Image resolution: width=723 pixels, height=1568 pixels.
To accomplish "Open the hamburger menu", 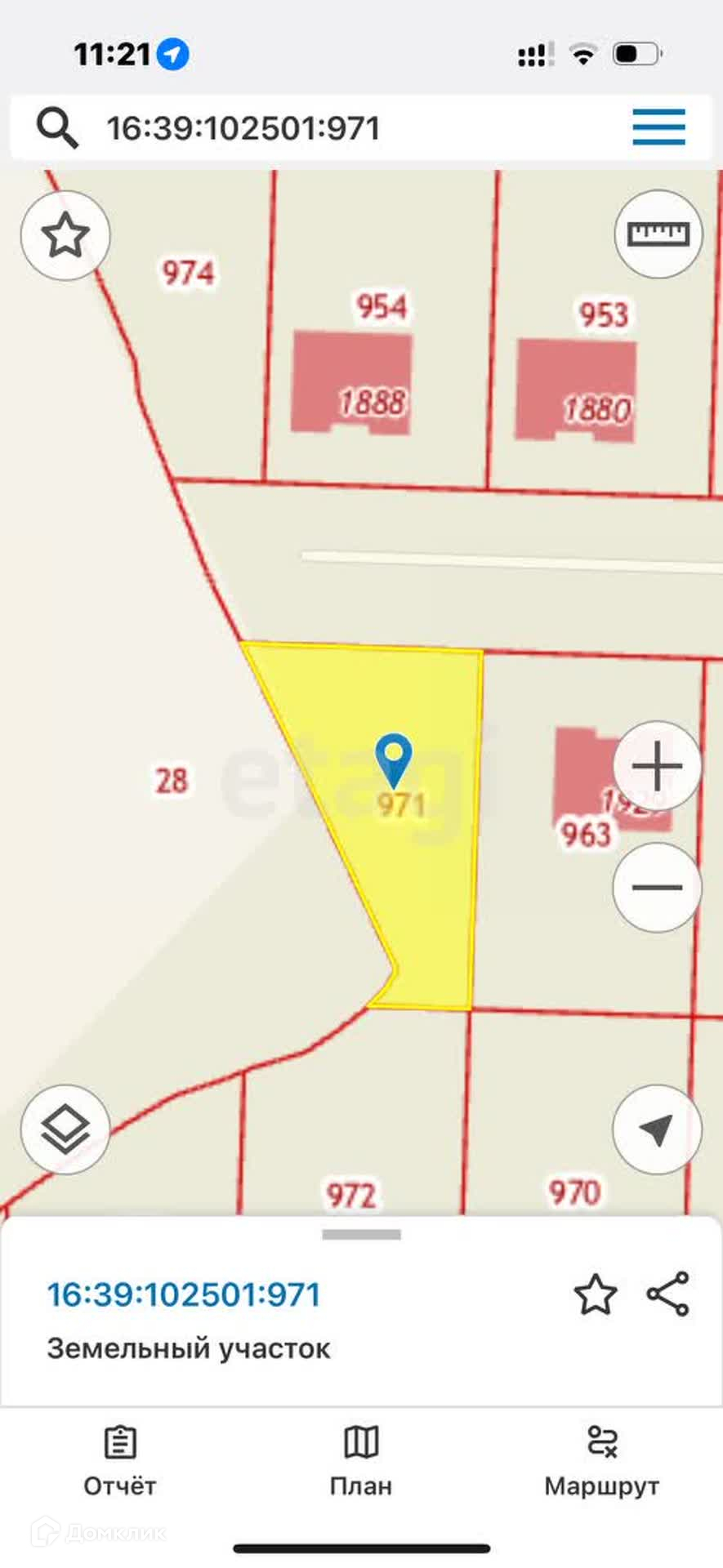I will point(658,127).
